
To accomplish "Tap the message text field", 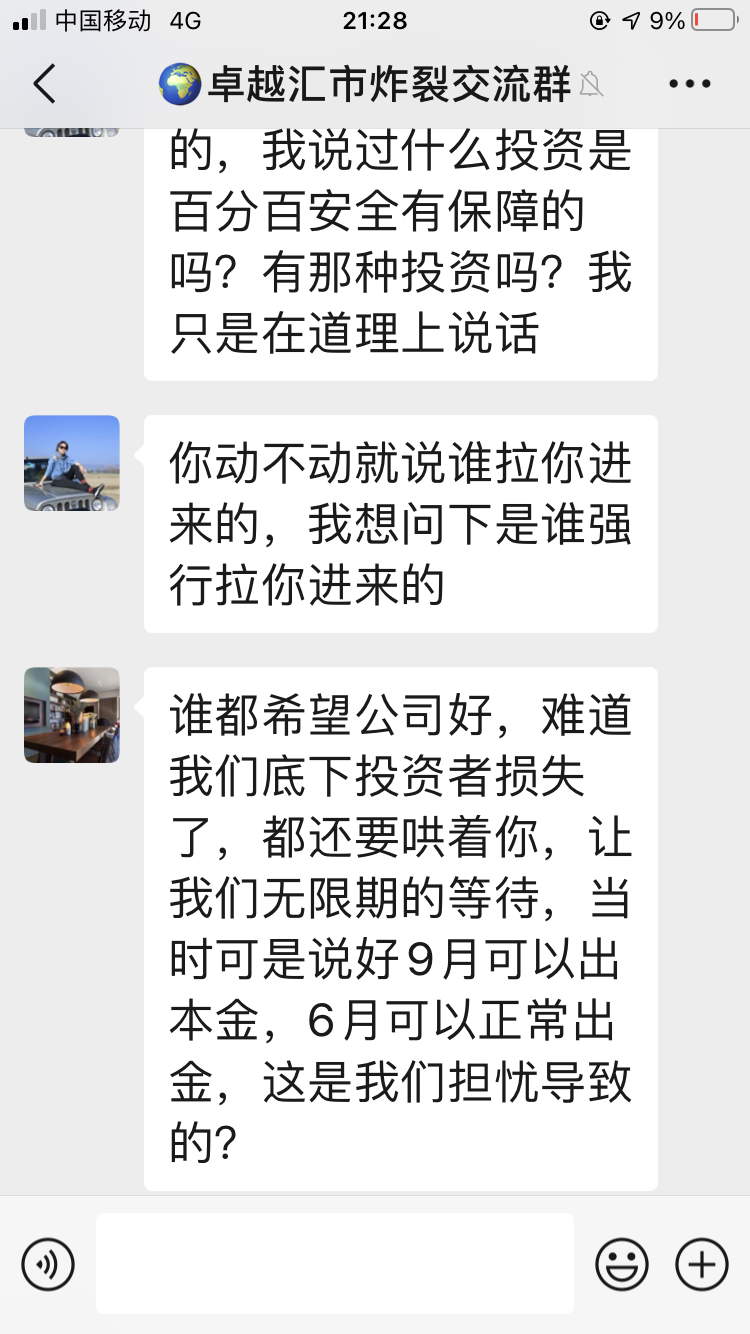I will (x=335, y=1264).
